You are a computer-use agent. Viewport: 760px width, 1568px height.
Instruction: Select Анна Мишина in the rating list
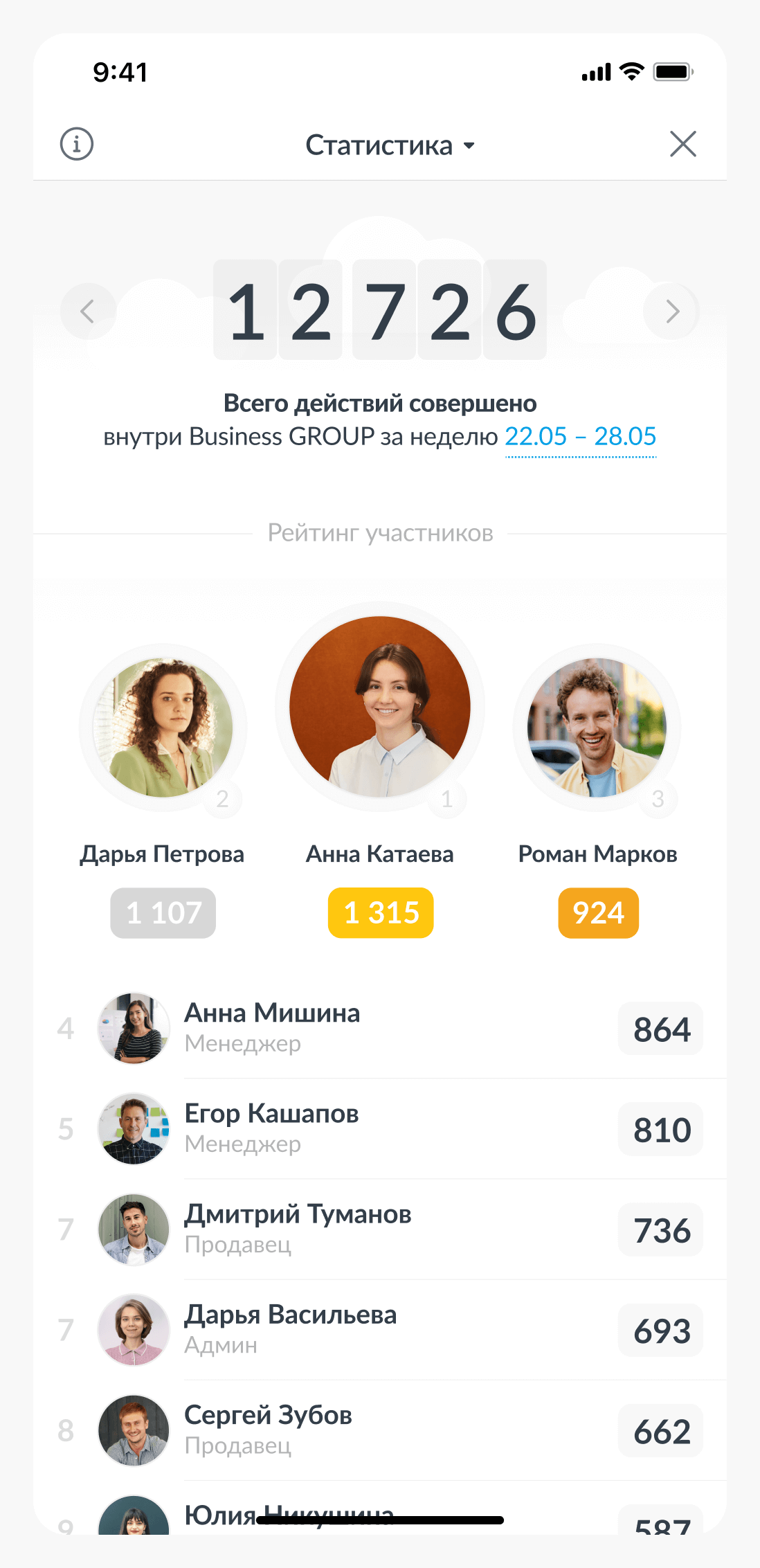pyautogui.click(x=379, y=1028)
